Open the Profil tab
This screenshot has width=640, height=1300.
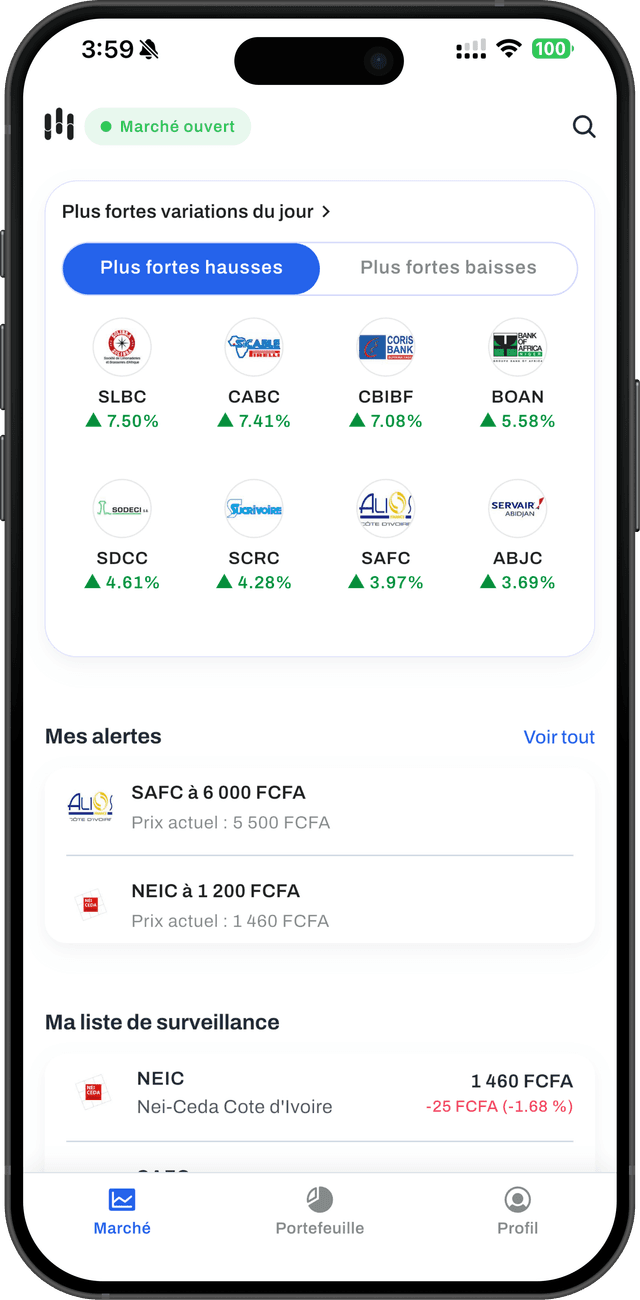coord(517,1211)
